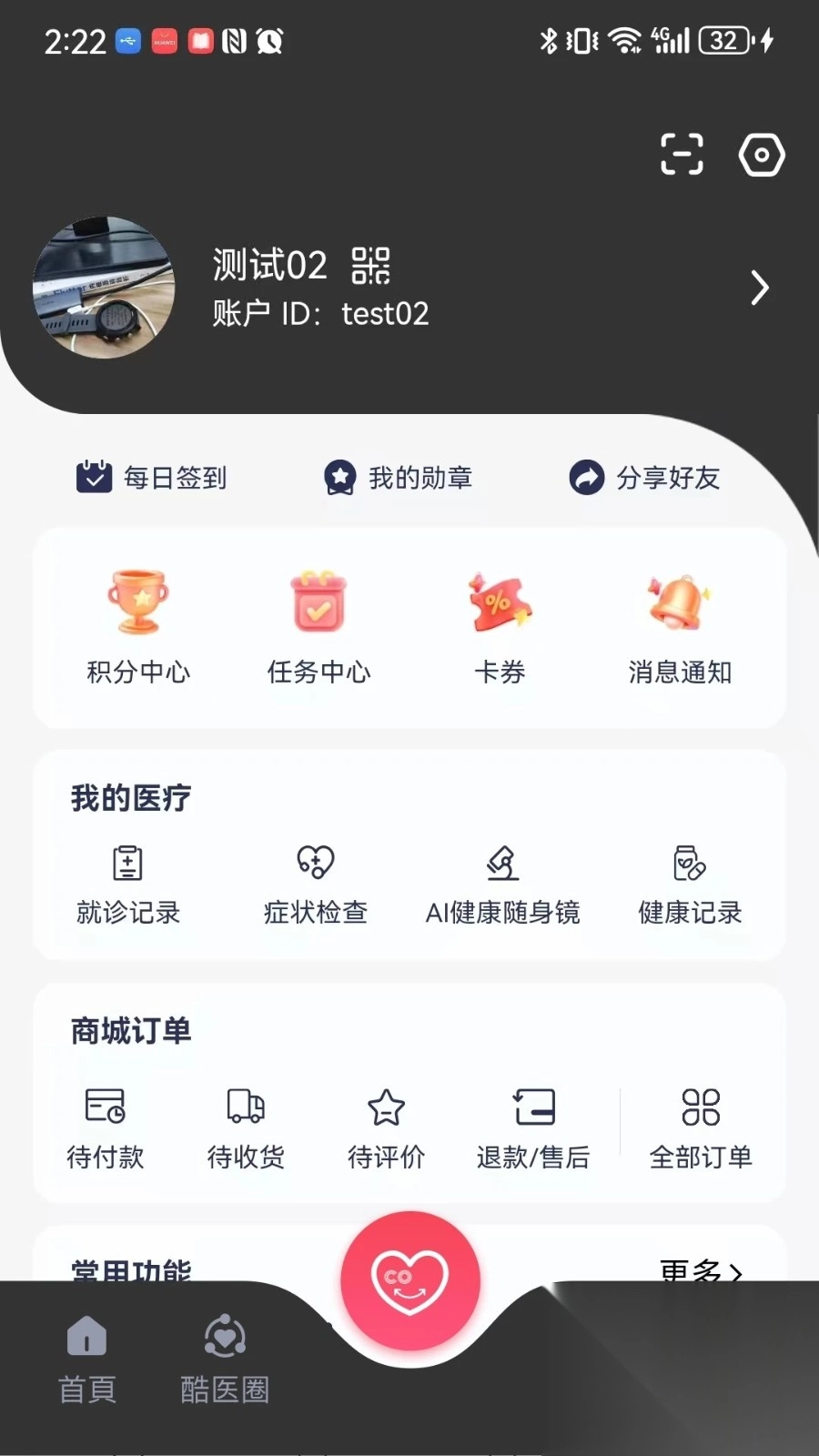
Task: Open 消息通知 (Notifications)
Action: (681, 628)
